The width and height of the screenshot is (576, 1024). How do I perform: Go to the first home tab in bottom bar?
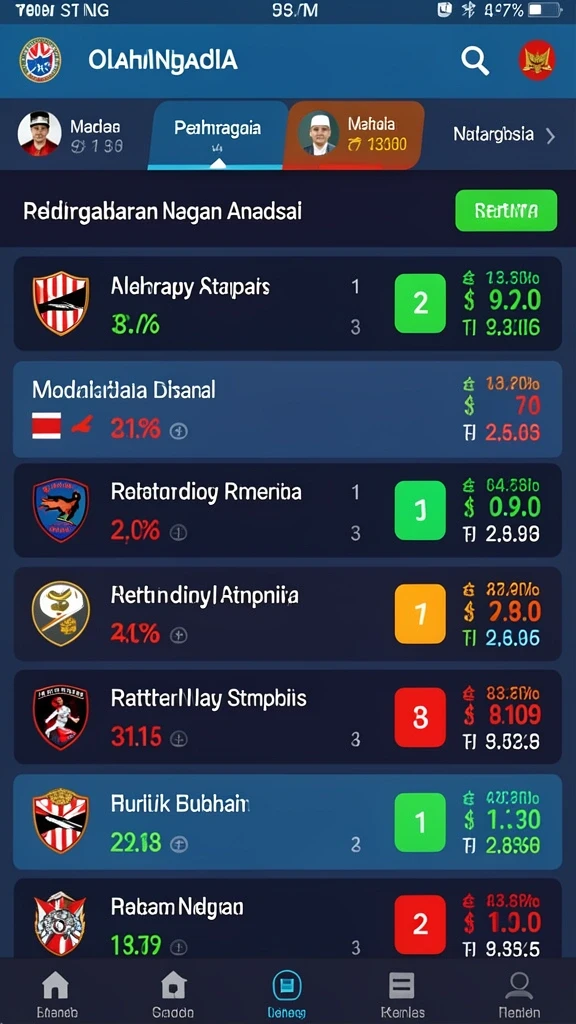pyautogui.click(x=56, y=994)
